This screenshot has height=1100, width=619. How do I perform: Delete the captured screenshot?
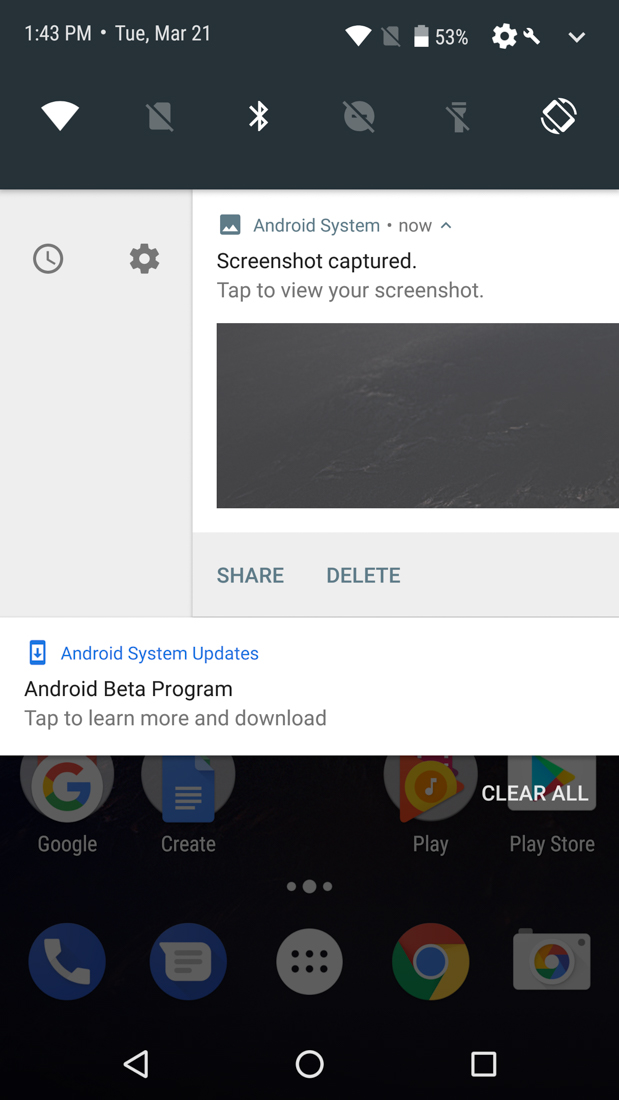point(363,575)
